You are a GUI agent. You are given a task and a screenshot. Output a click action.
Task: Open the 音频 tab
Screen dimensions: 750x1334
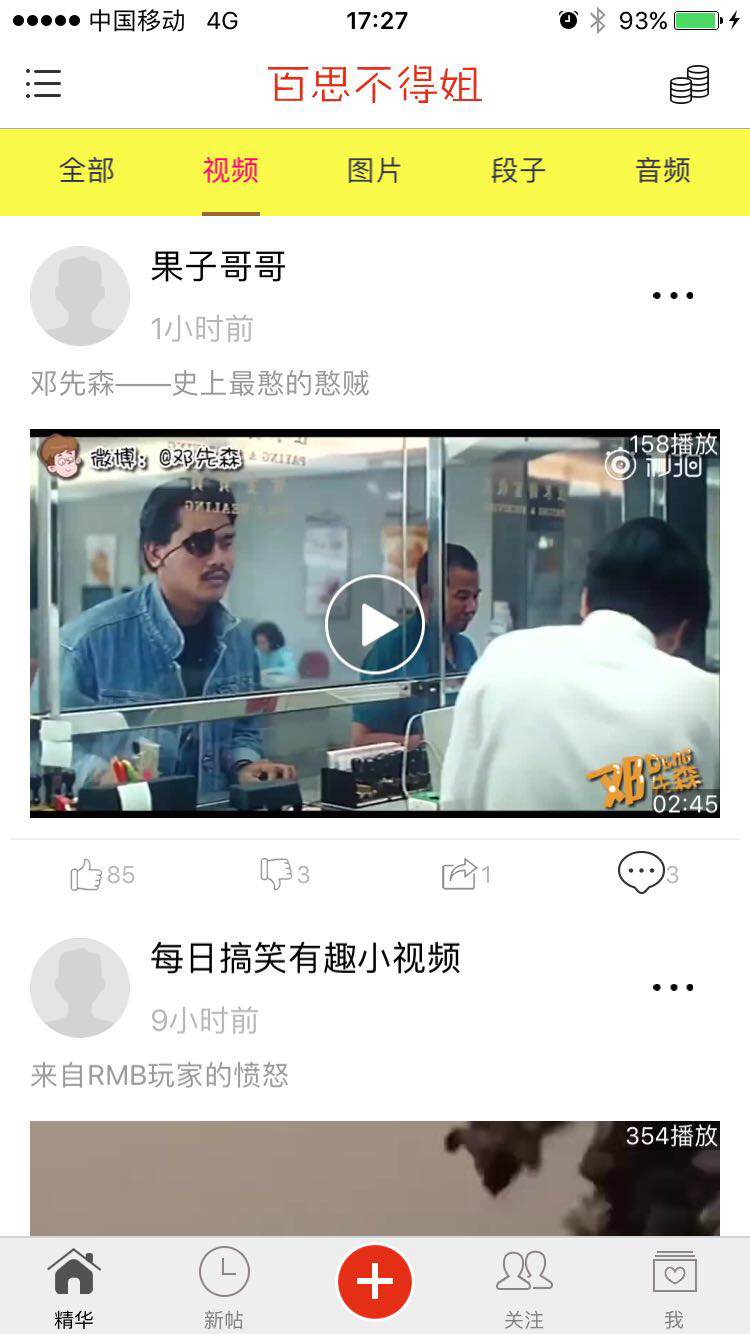click(663, 171)
